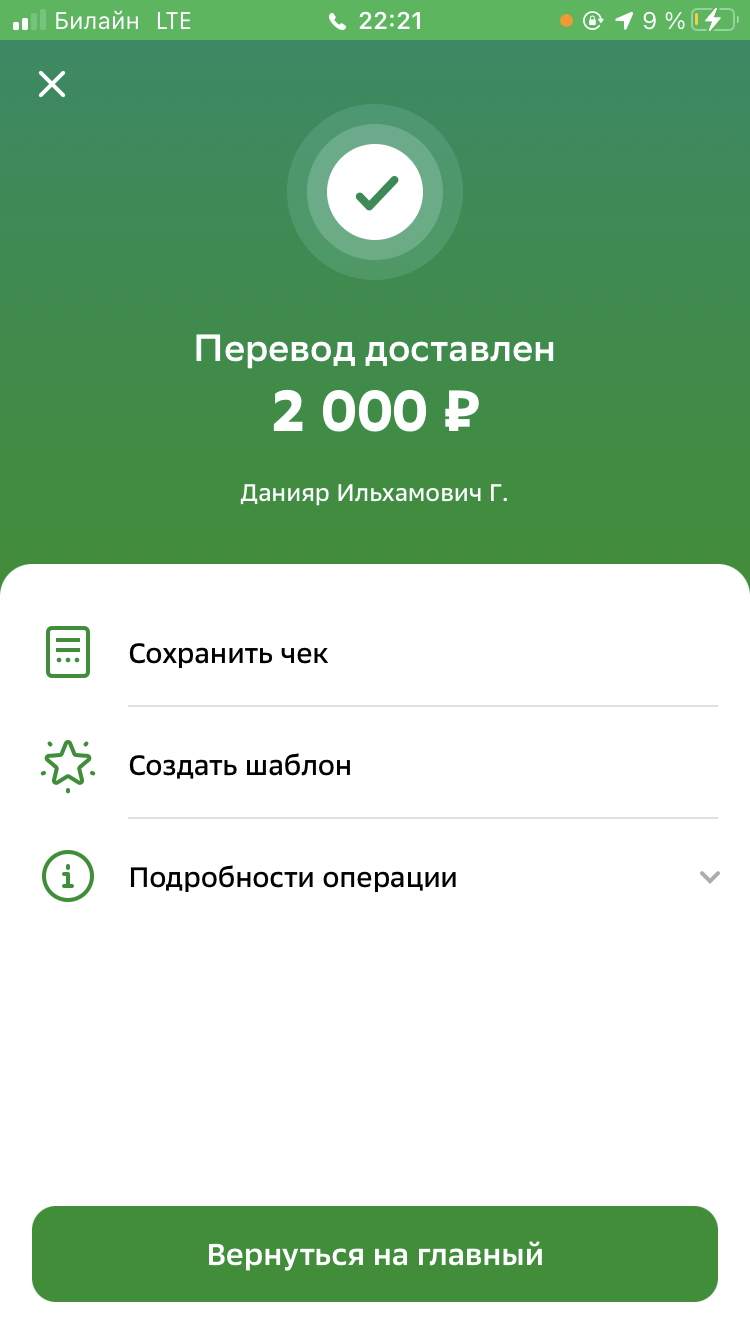The width and height of the screenshot is (750, 1334).
Task: Tap the orange recording indicator dot
Action: [567, 18]
